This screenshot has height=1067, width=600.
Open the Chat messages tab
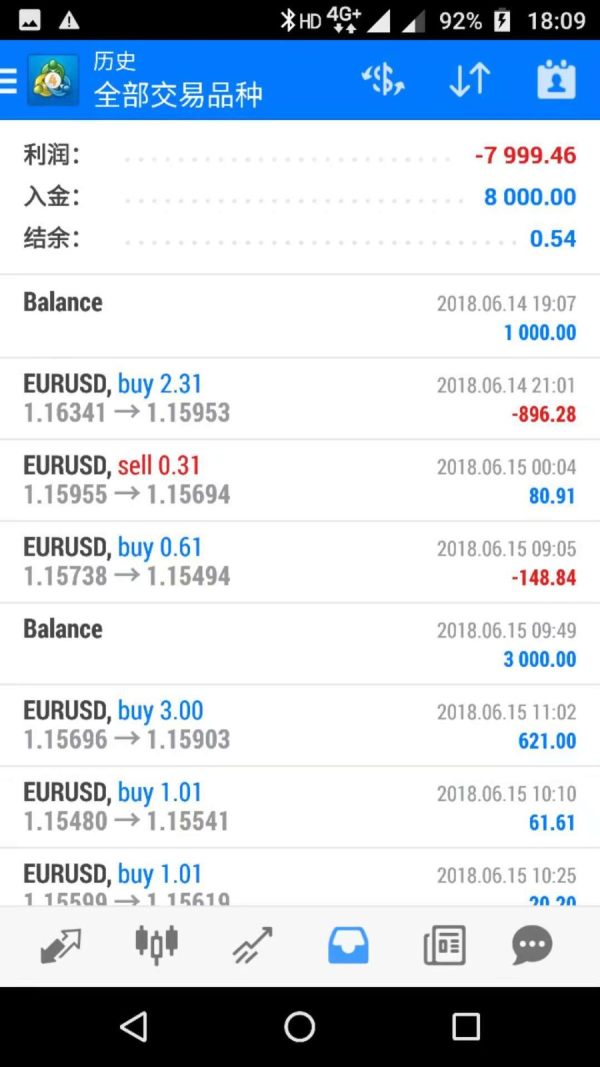[532, 945]
